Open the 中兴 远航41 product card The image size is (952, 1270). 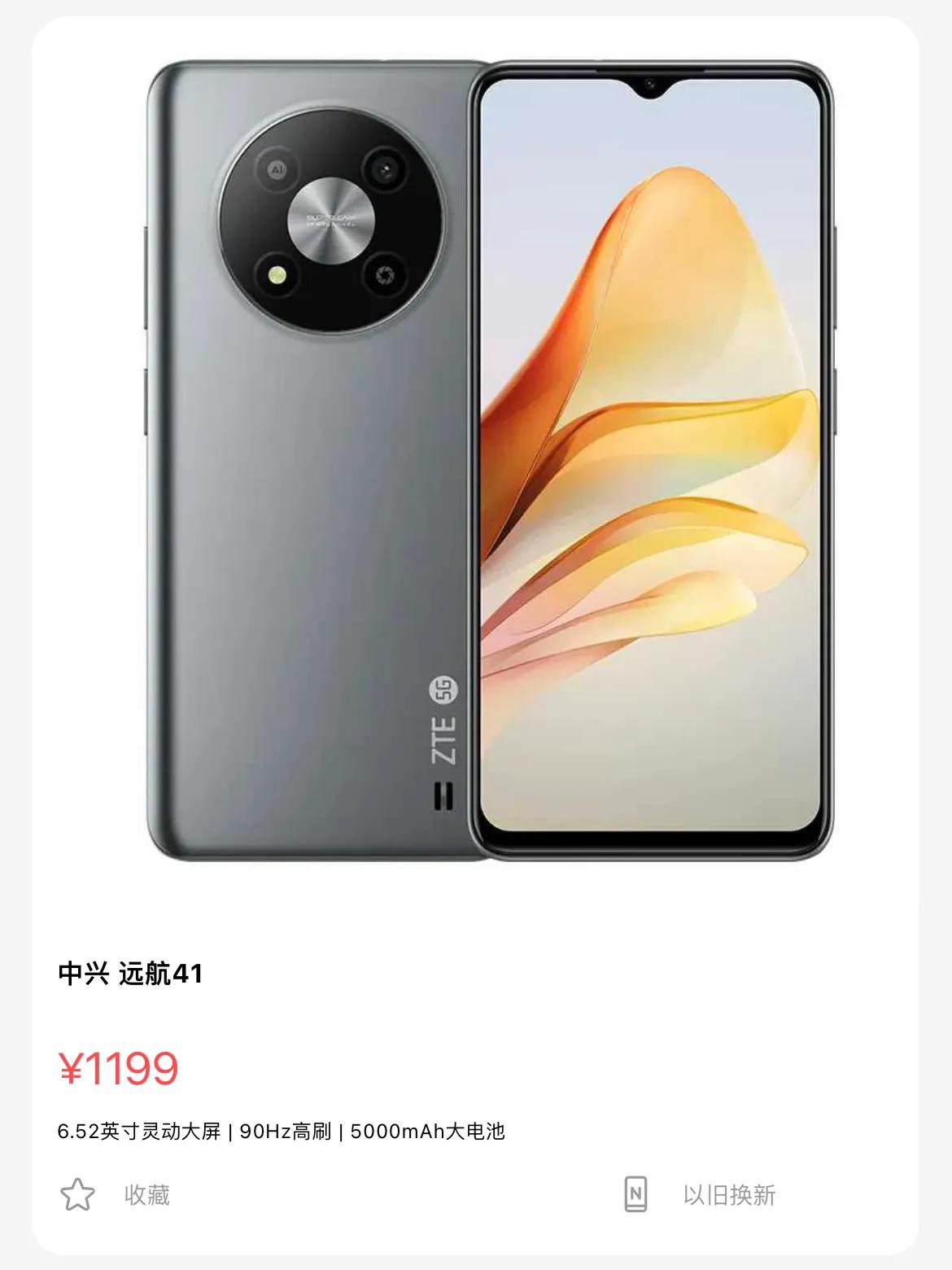tap(131, 974)
